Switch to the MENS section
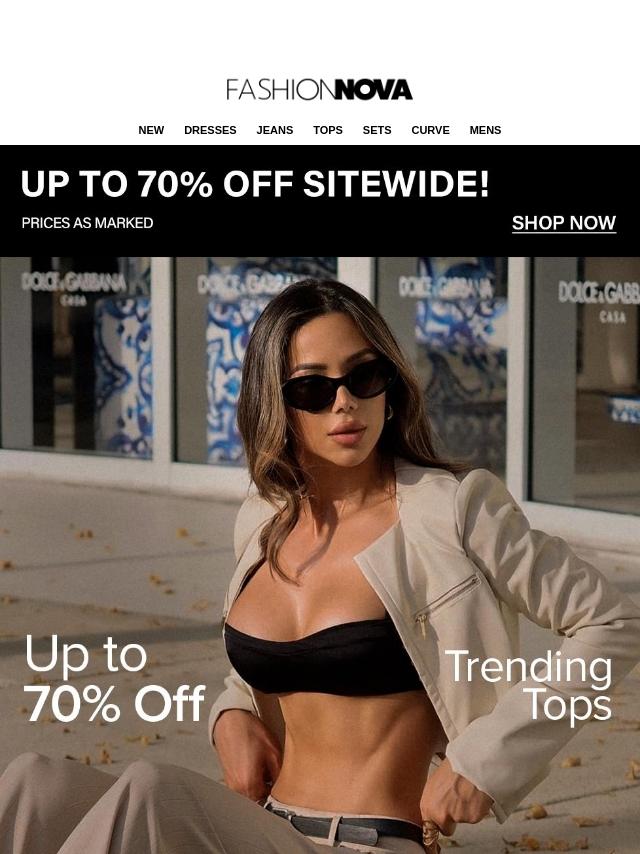Viewport: 640px width, 854px height. point(485,130)
